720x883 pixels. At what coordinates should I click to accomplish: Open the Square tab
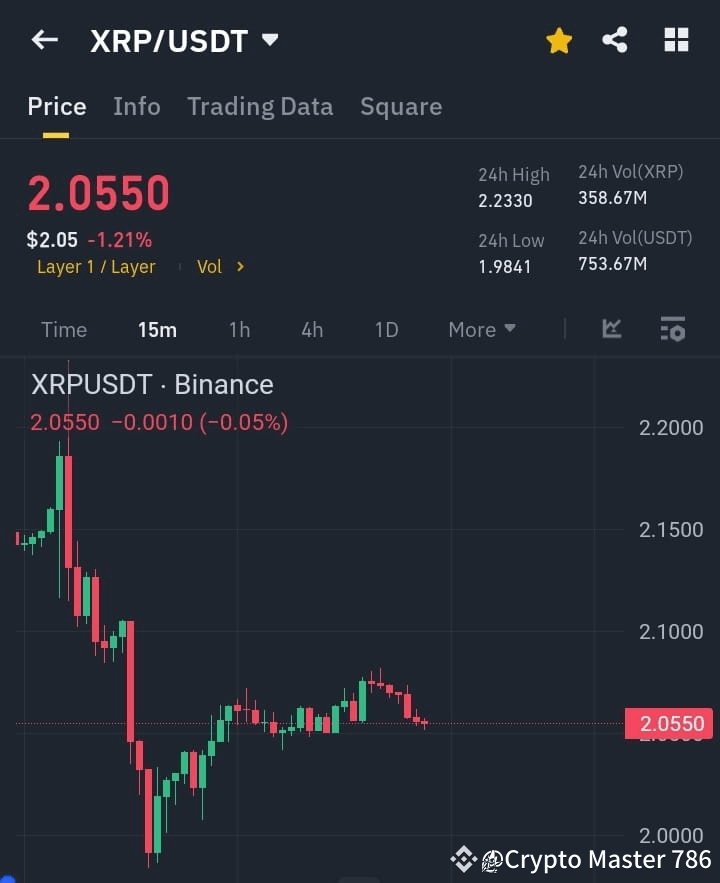click(401, 106)
